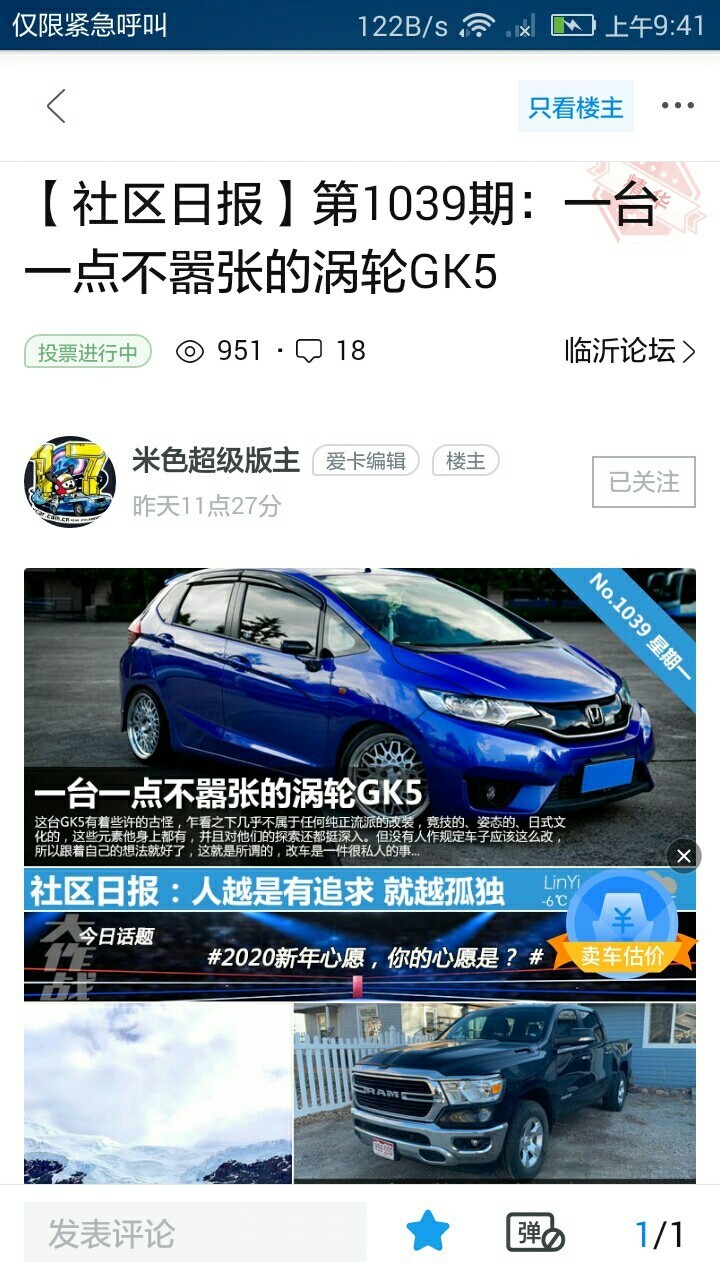
Task: Open the 临沂论坛 forum link
Action: coord(629,351)
